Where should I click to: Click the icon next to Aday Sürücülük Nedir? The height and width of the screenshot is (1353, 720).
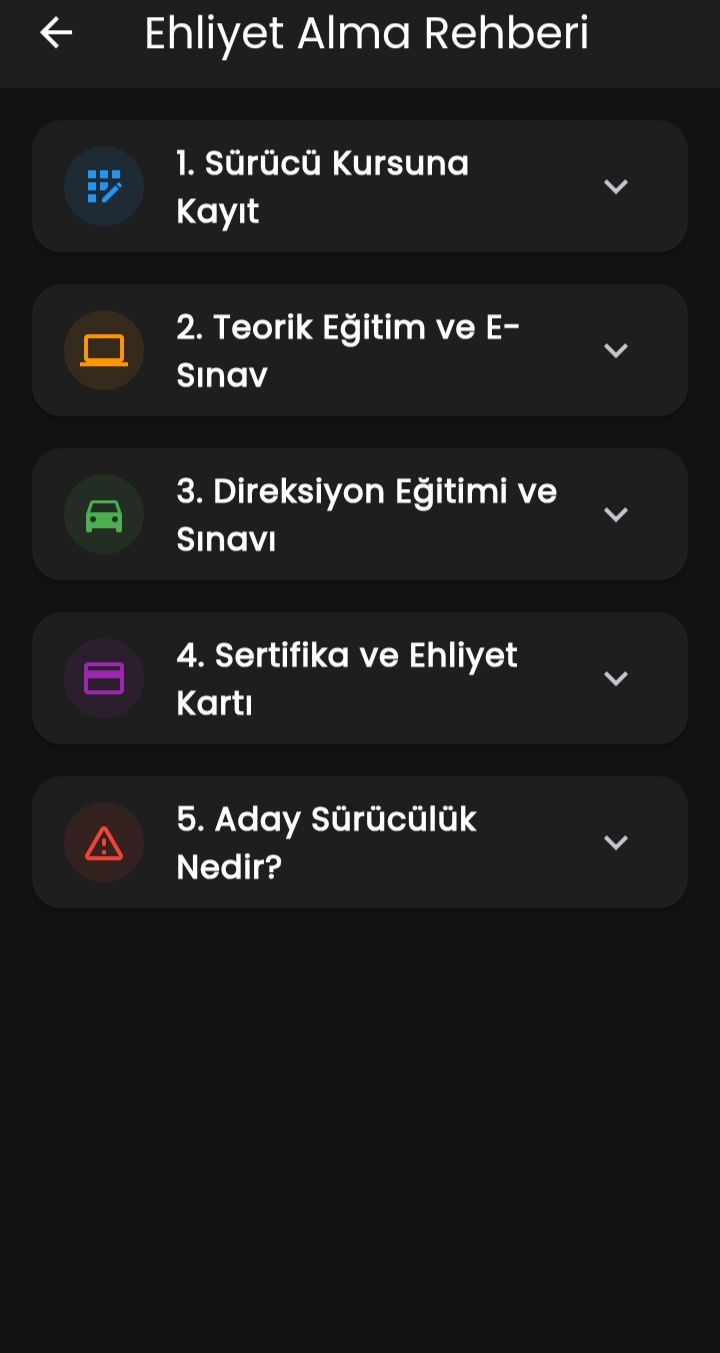(104, 842)
